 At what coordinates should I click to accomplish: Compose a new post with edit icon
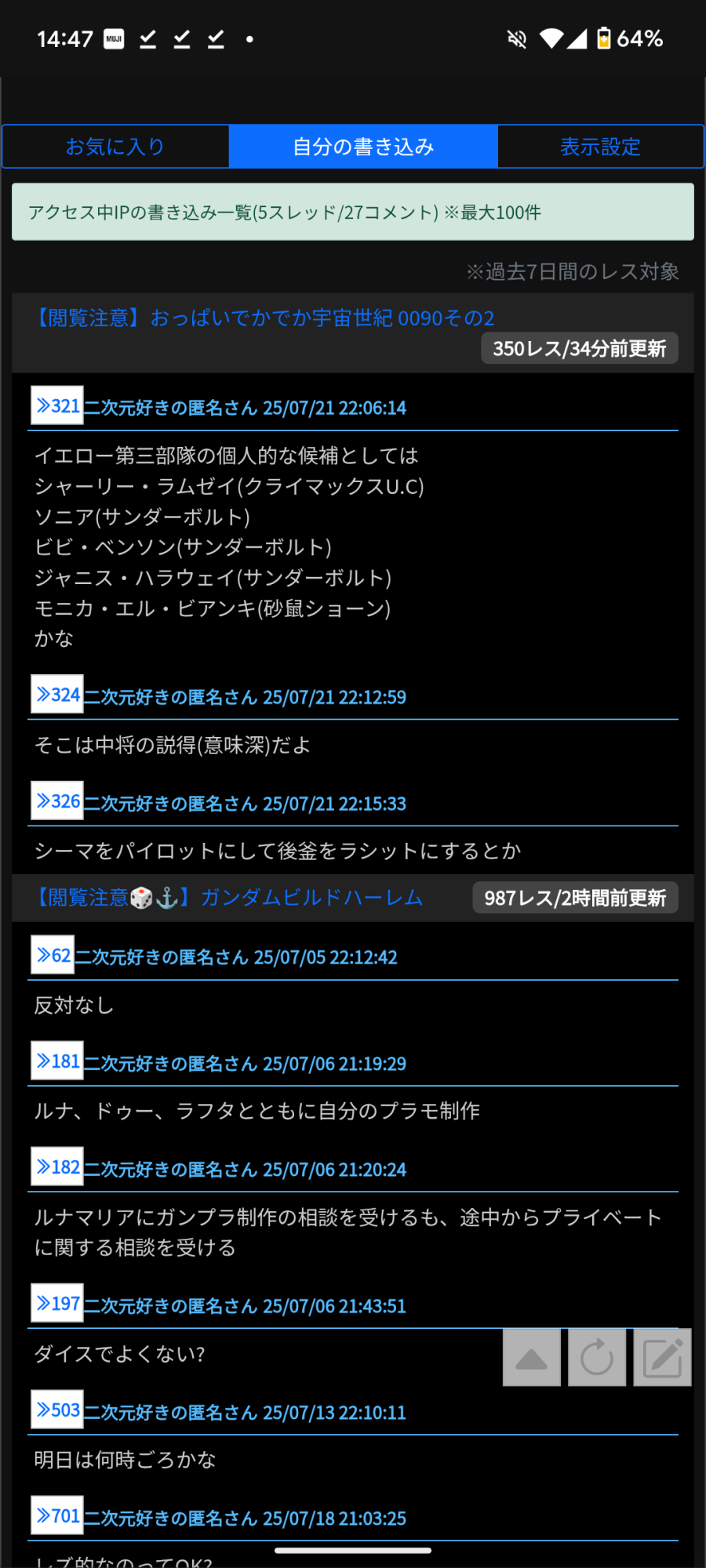pyautogui.click(x=662, y=1358)
